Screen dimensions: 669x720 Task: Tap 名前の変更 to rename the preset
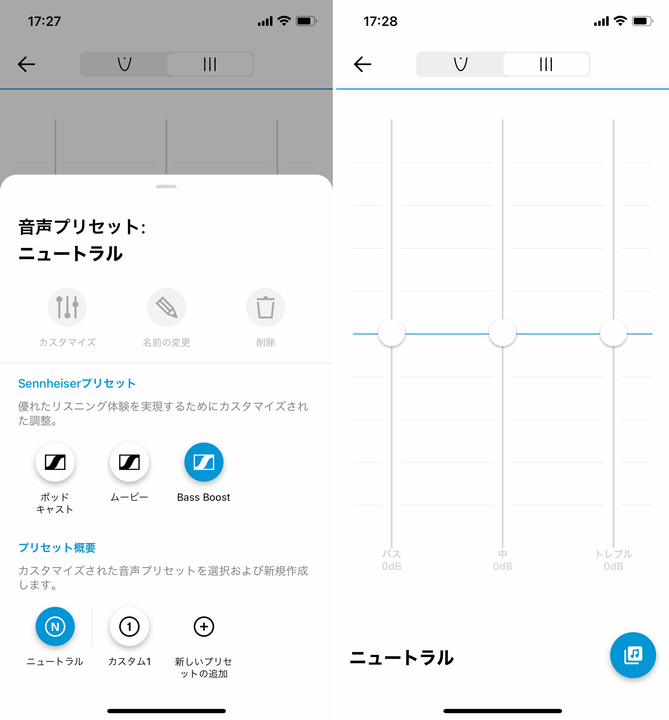coord(166,308)
